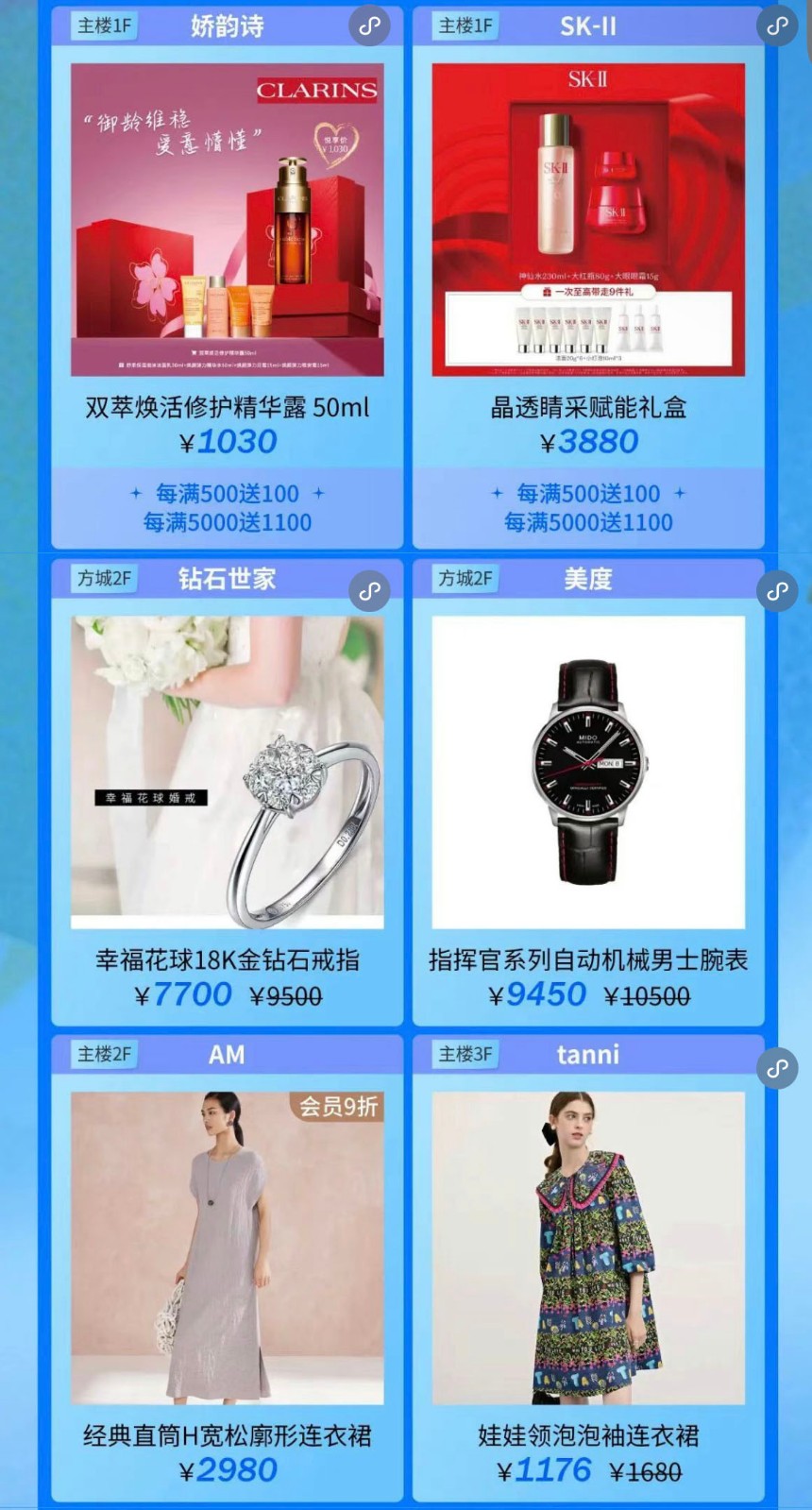This screenshot has height=1510, width=812.
Task: View the 钻石世家 幸福花球18K金钻石戒指 card
Action: coord(227,772)
